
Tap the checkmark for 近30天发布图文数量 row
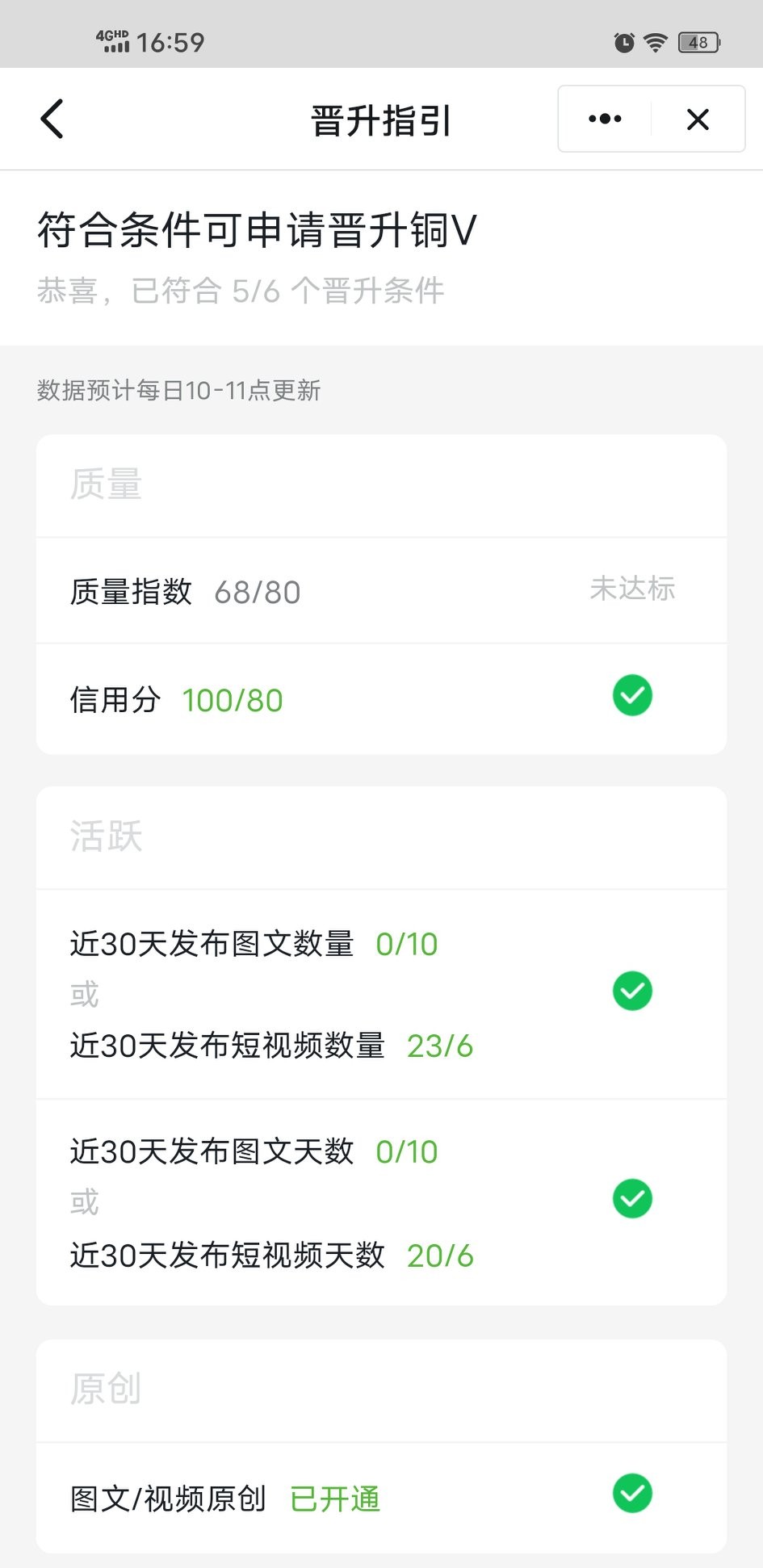coord(632,991)
